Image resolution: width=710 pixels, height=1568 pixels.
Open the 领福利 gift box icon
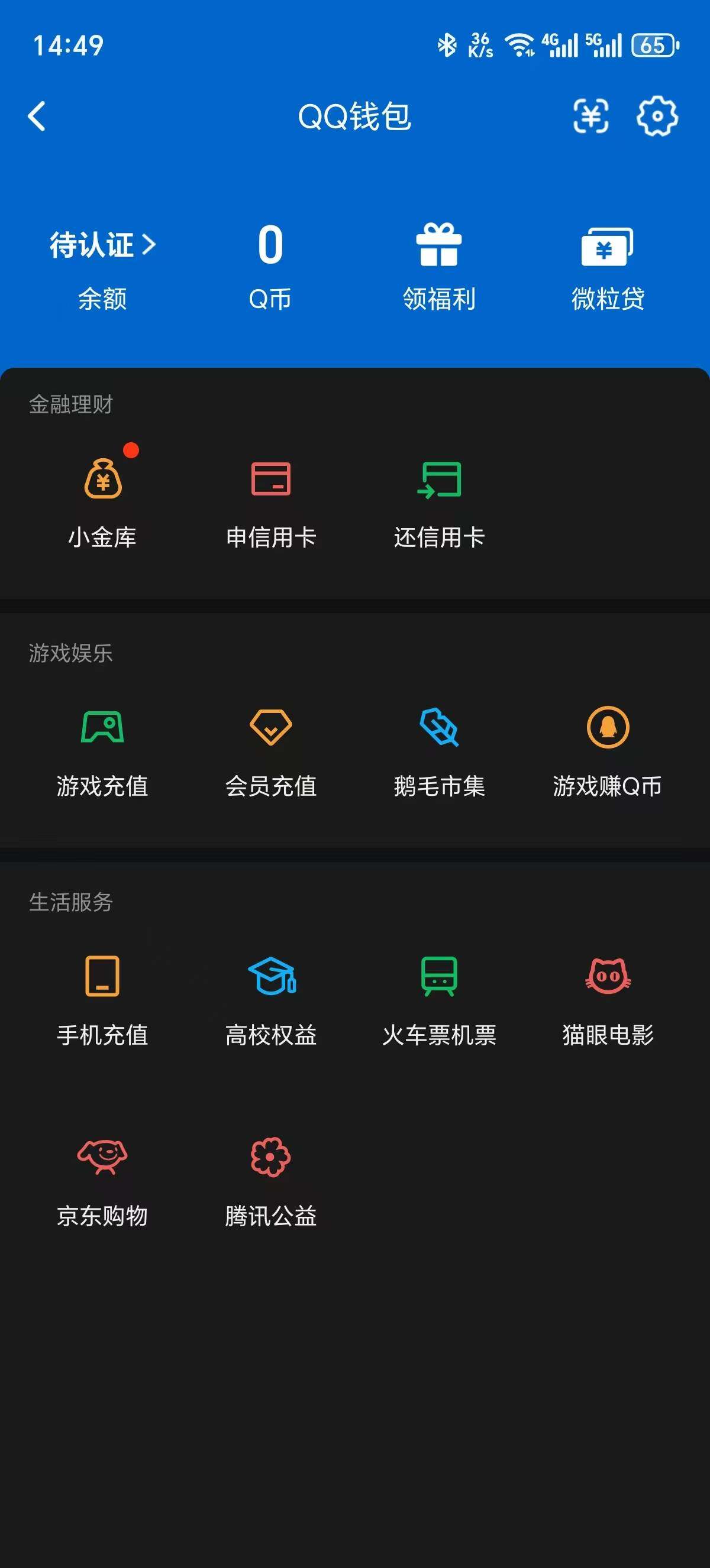coord(440,245)
